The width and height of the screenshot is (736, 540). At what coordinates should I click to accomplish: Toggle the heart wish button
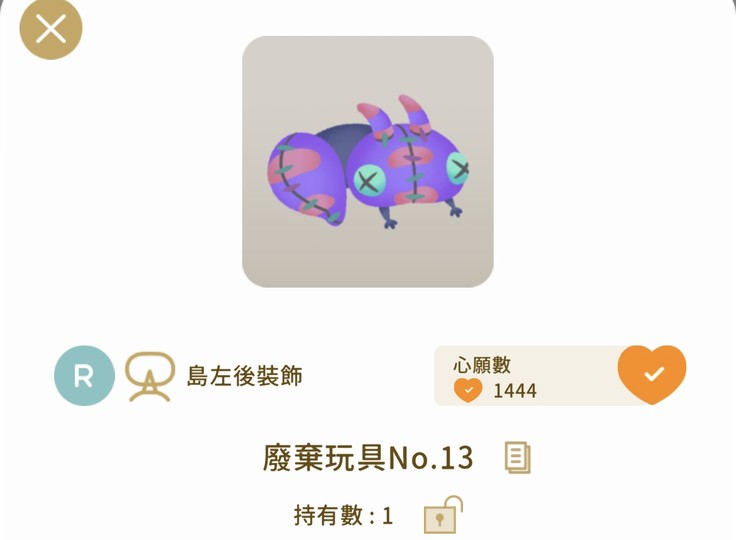[x=652, y=374]
